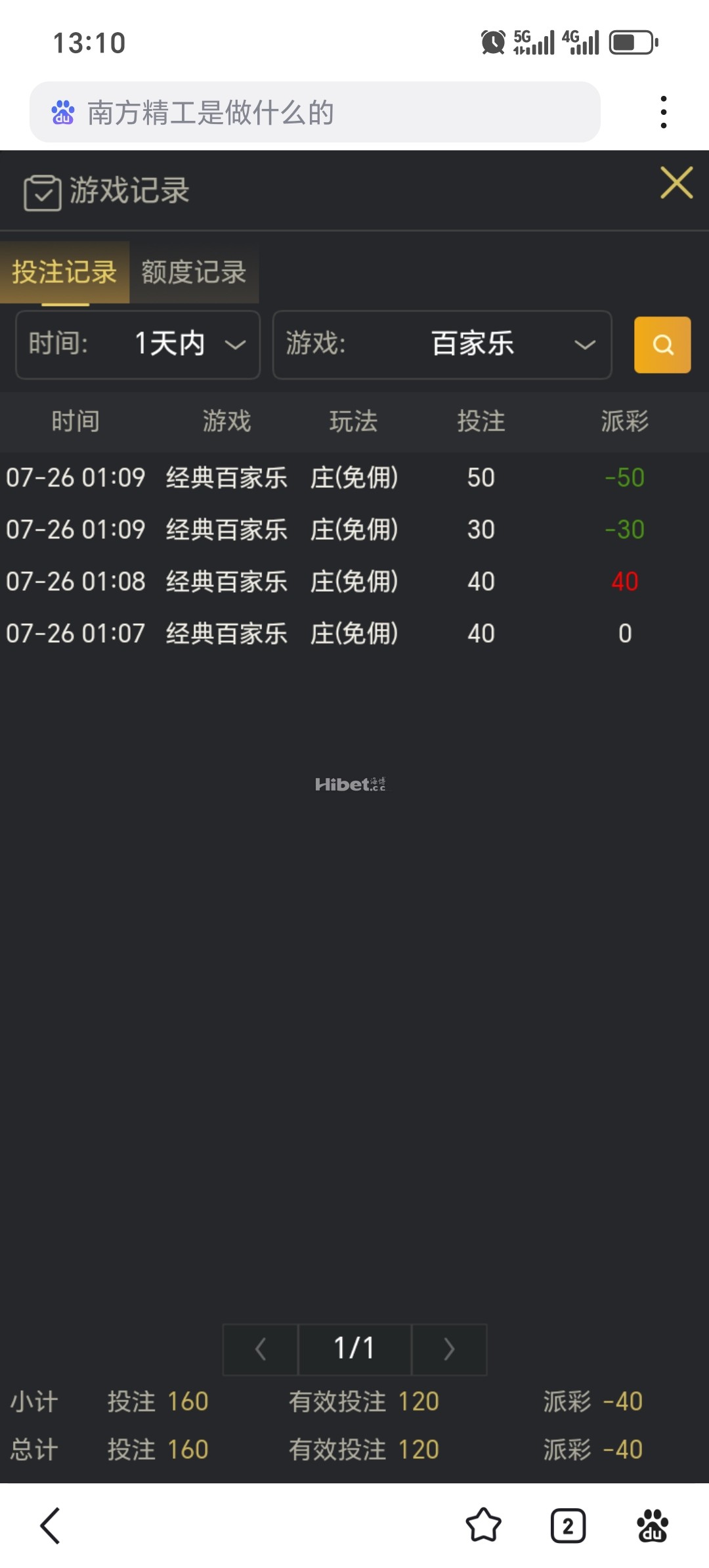Go to the next records page
This screenshot has height=1568, width=709.
[x=449, y=1349]
